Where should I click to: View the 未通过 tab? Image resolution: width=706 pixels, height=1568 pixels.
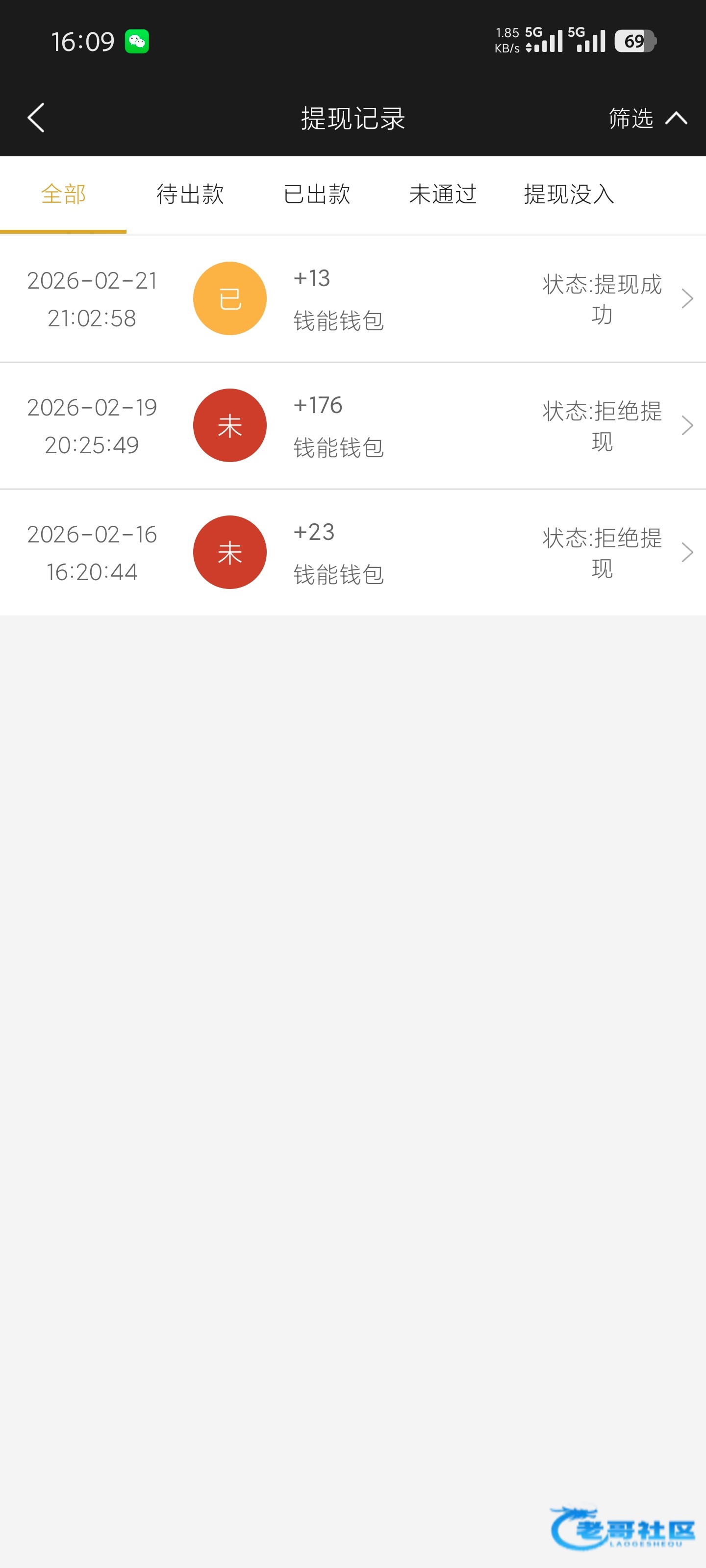pos(443,195)
